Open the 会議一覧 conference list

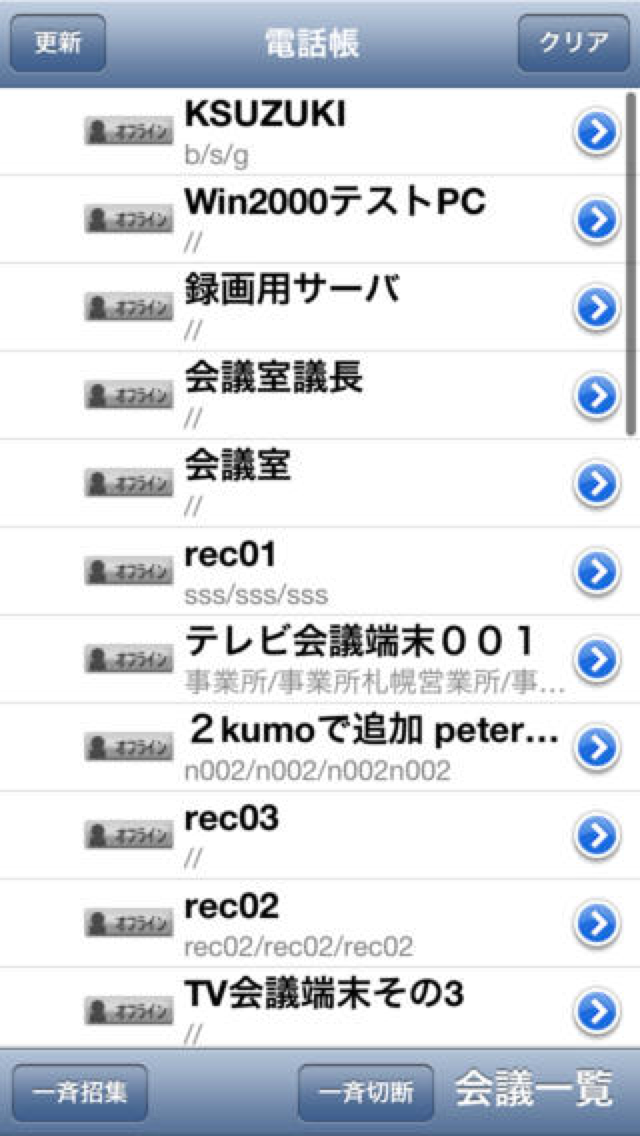[x=533, y=1091]
